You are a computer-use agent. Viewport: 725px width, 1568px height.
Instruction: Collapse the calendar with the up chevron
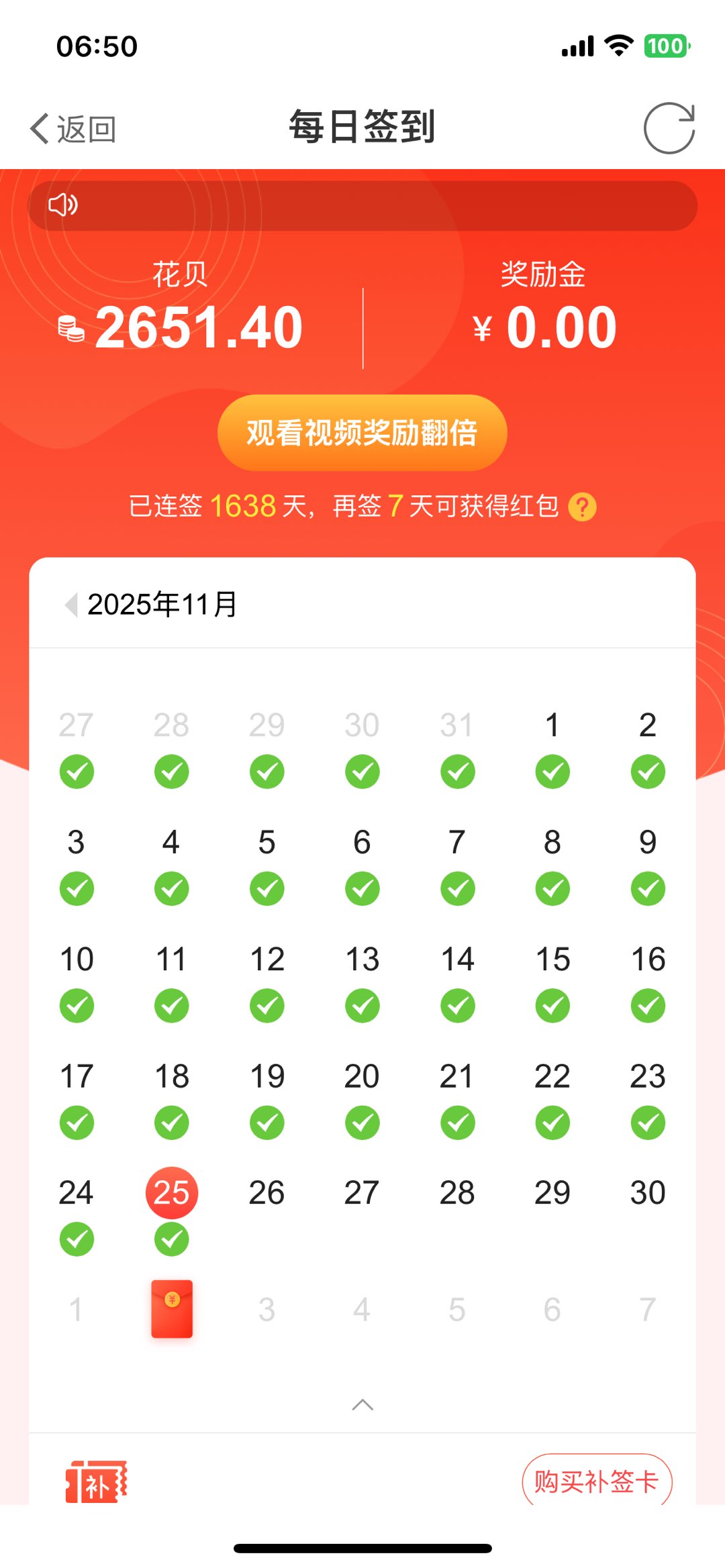pyautogui.click(x=362, y=1404)
